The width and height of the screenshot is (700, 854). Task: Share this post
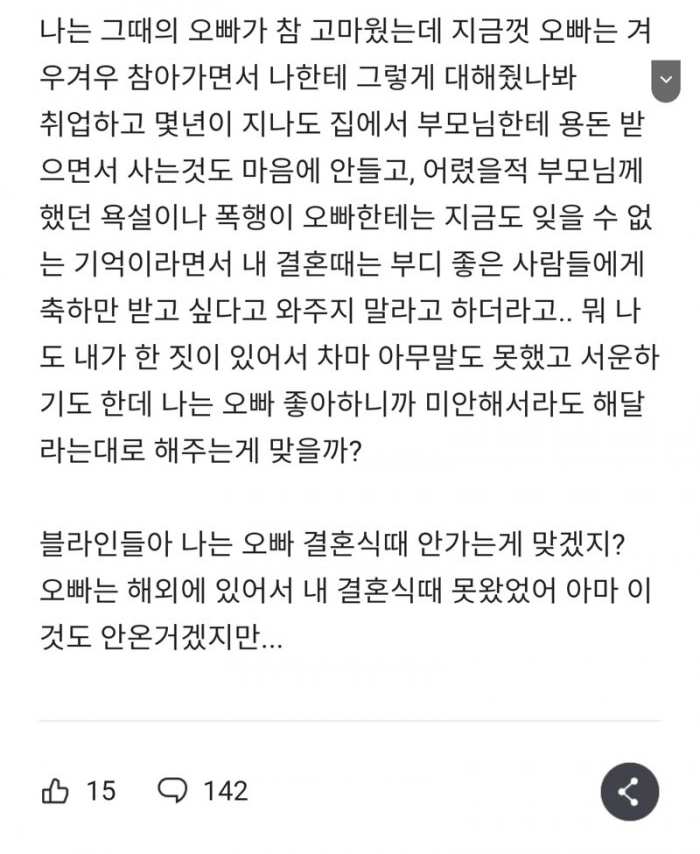pyautogui.click(x=629, y=793)
